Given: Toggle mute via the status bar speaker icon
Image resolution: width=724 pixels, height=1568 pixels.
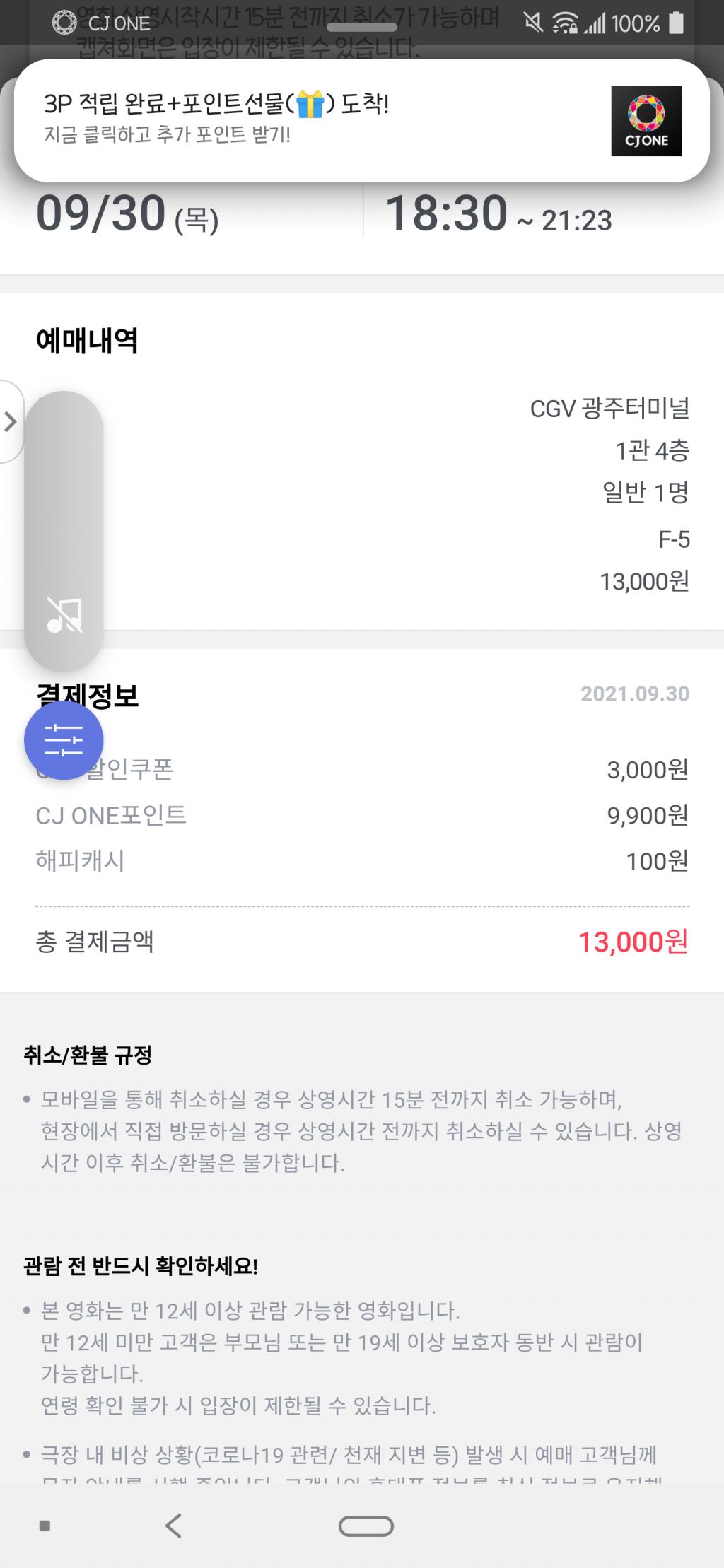Looking at the screenshot, I should tap(532, 21).
